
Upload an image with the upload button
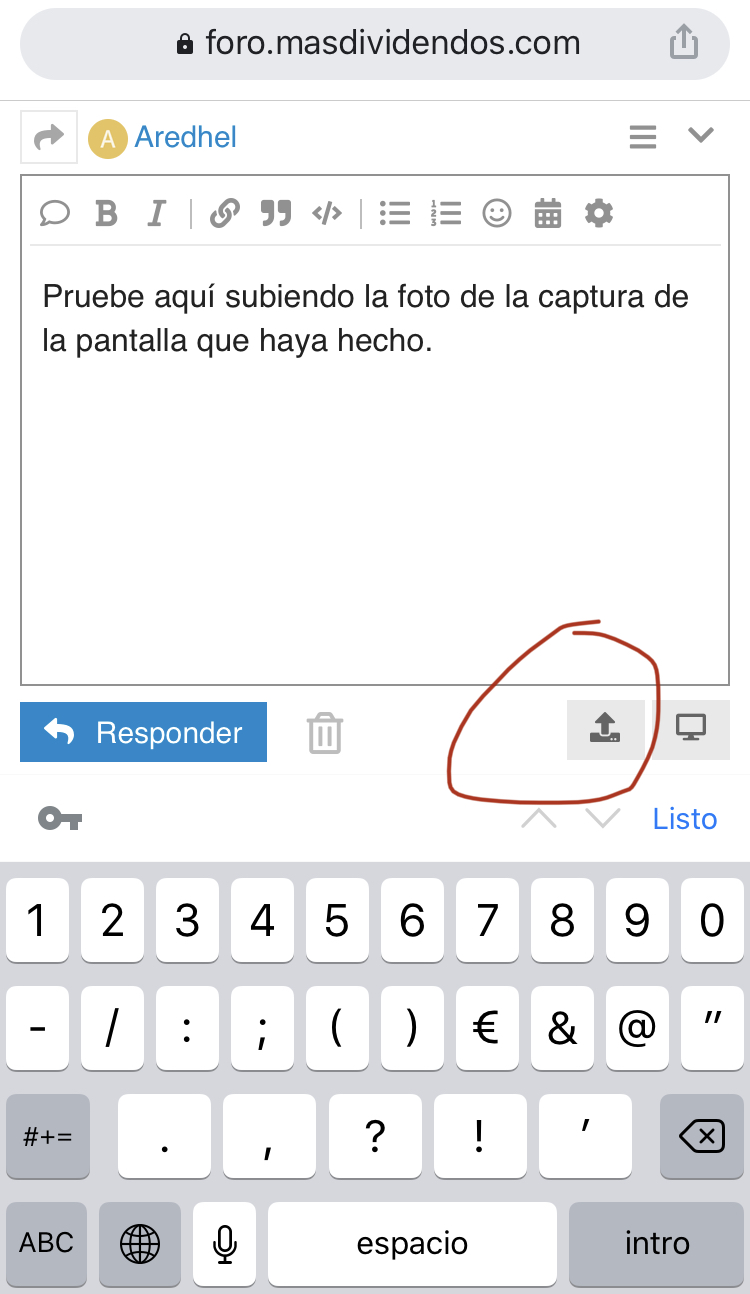click(605, 730)
